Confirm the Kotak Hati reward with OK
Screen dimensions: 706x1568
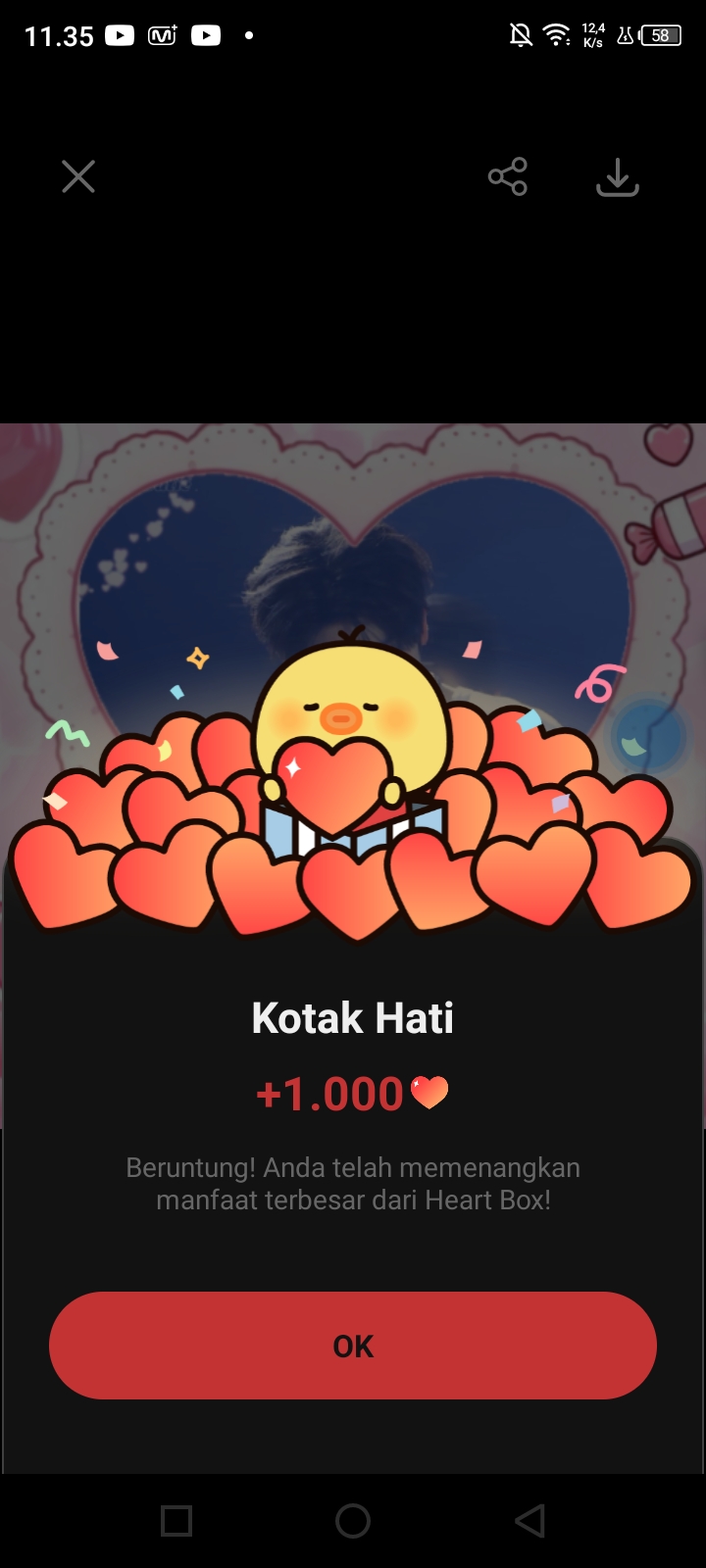point(353,1346)
